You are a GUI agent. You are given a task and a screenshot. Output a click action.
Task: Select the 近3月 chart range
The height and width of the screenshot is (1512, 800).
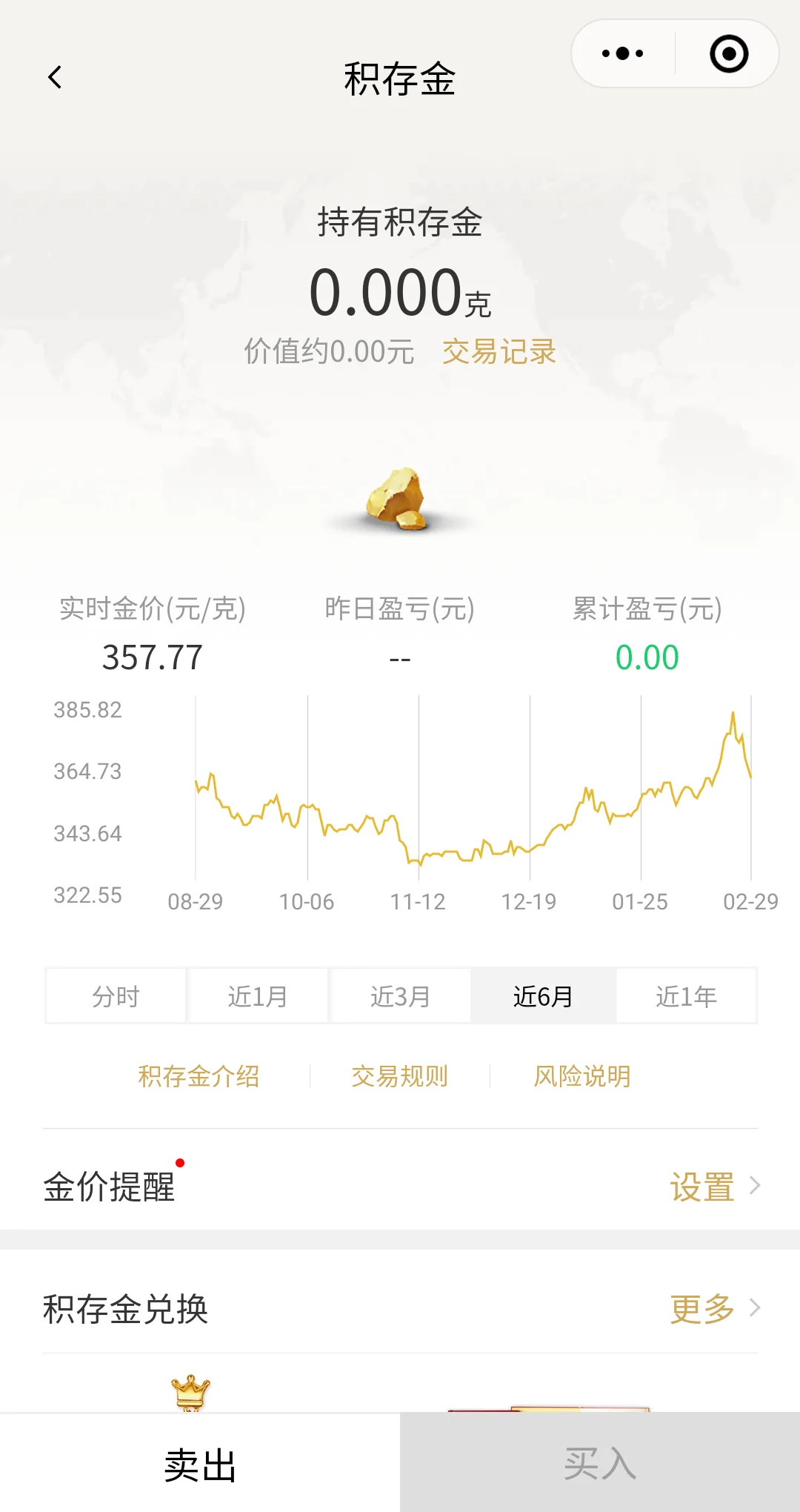point(400,996)
